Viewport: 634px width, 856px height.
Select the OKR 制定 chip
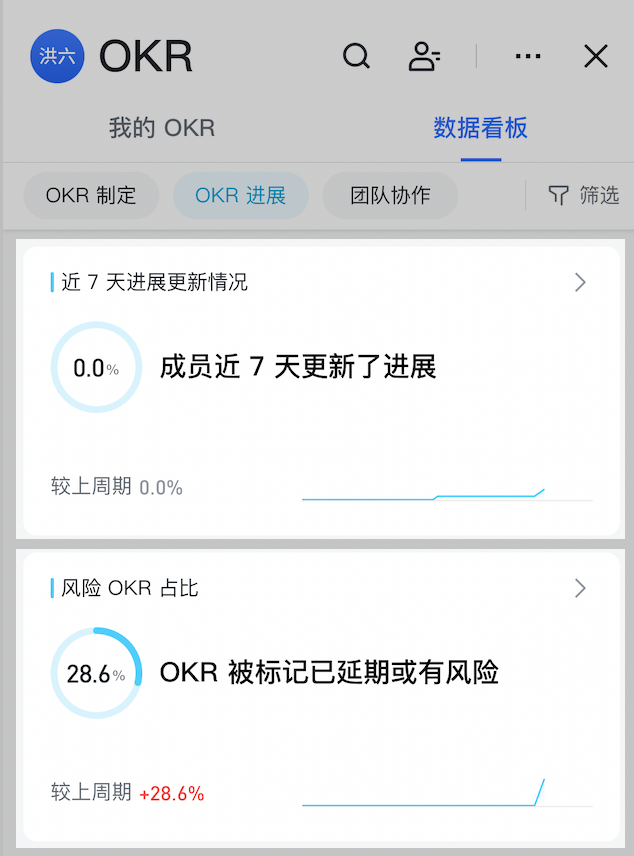click(x=91, y=195)
